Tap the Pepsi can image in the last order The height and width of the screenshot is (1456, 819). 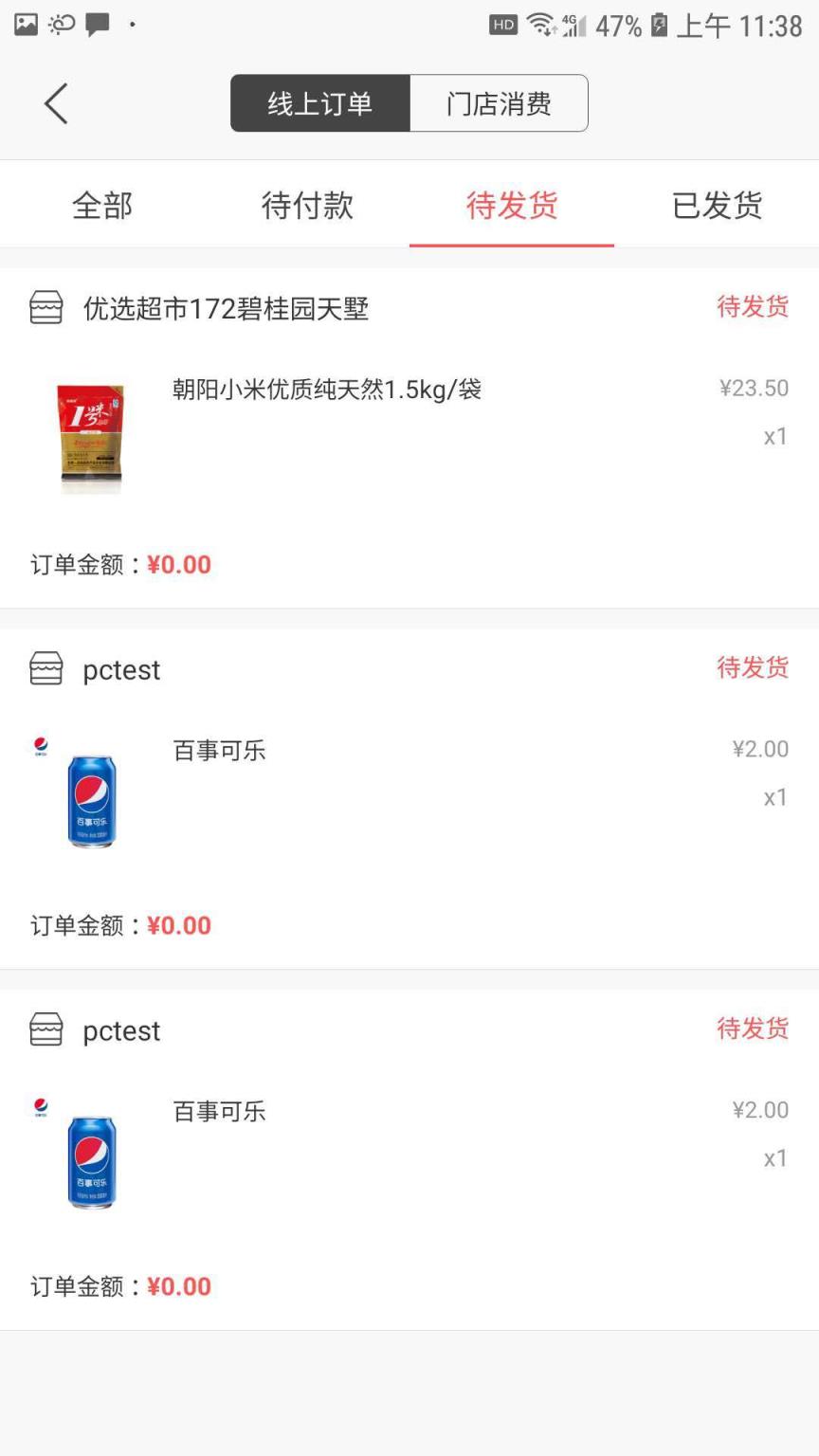pos(90,1158)
